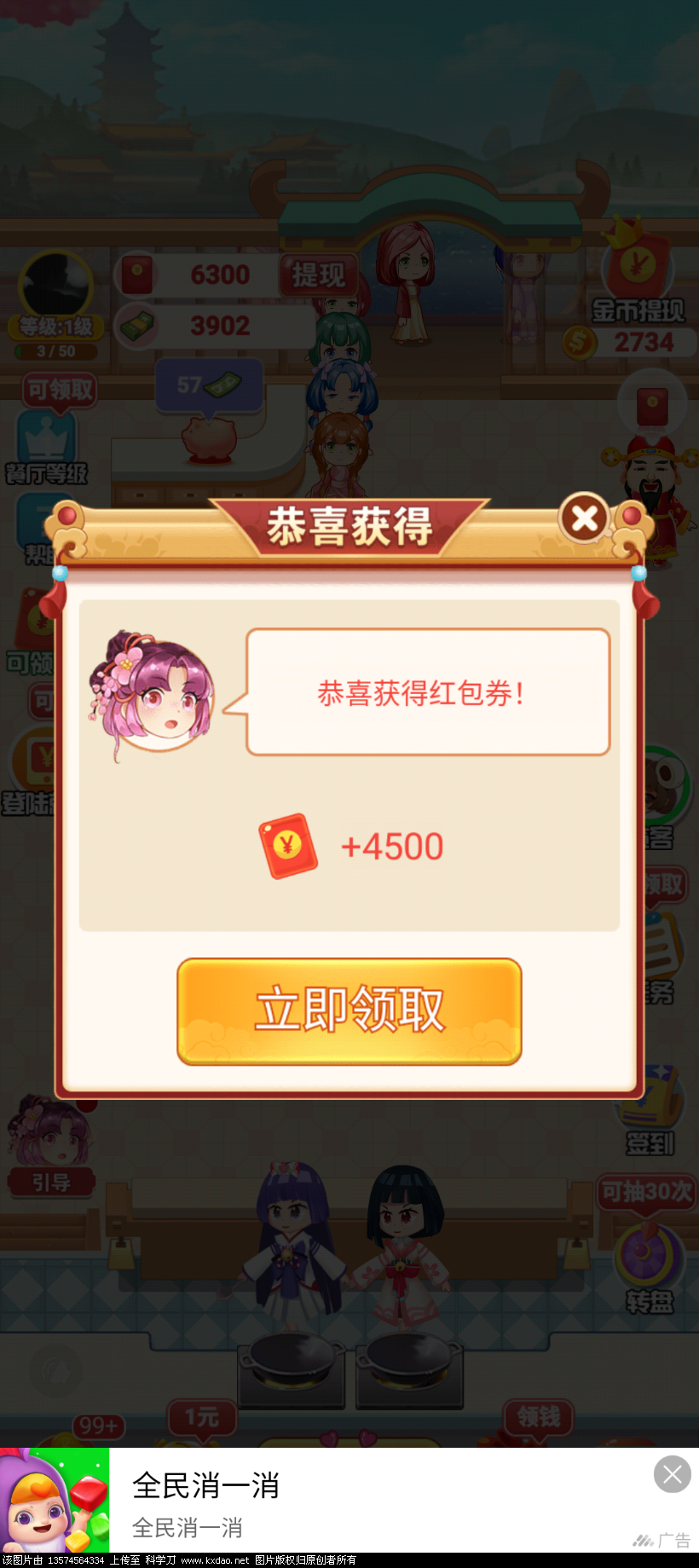Dismiss the 全民消一消 ad banner
Image resolution: width=699 pixels, height=1568 pixels.
(x=672, y=1473)
